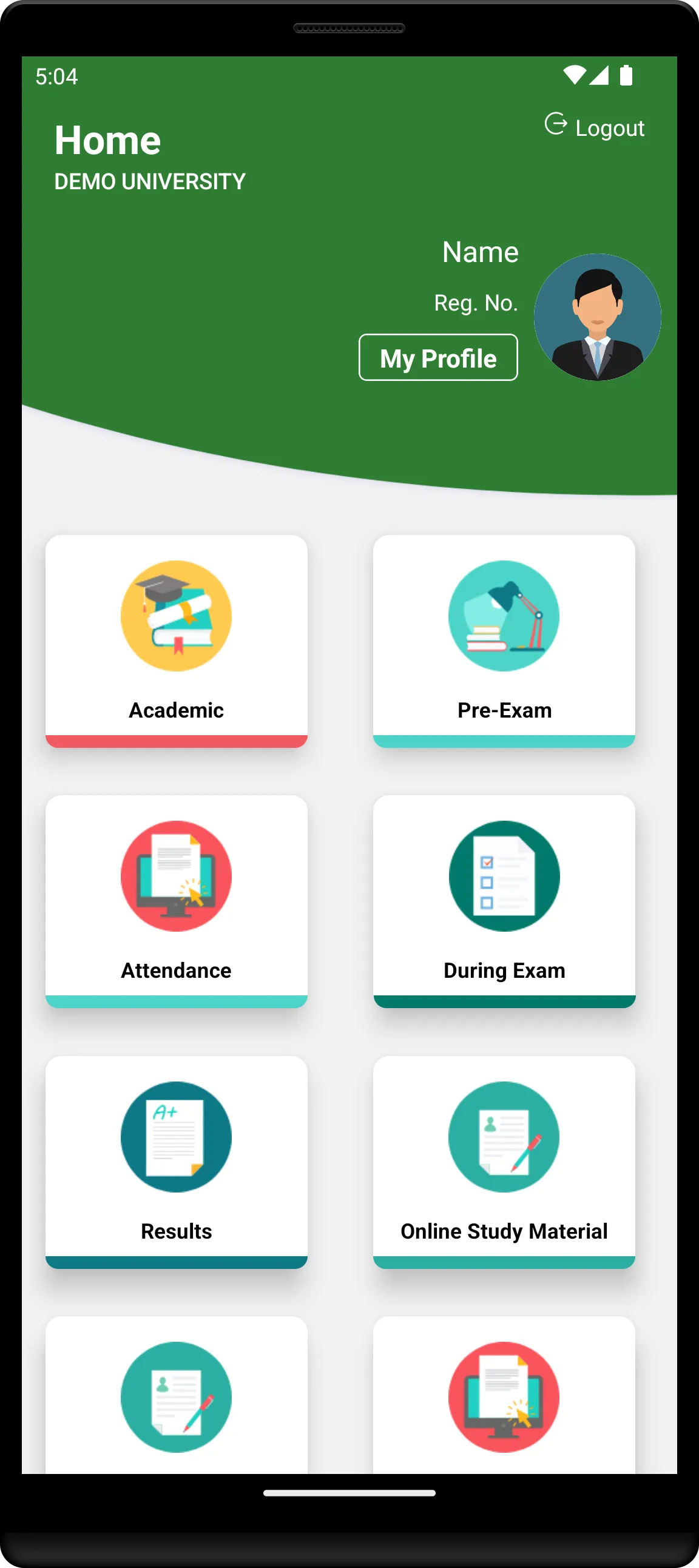Browse Online Study Material

tap(504, 1161)
